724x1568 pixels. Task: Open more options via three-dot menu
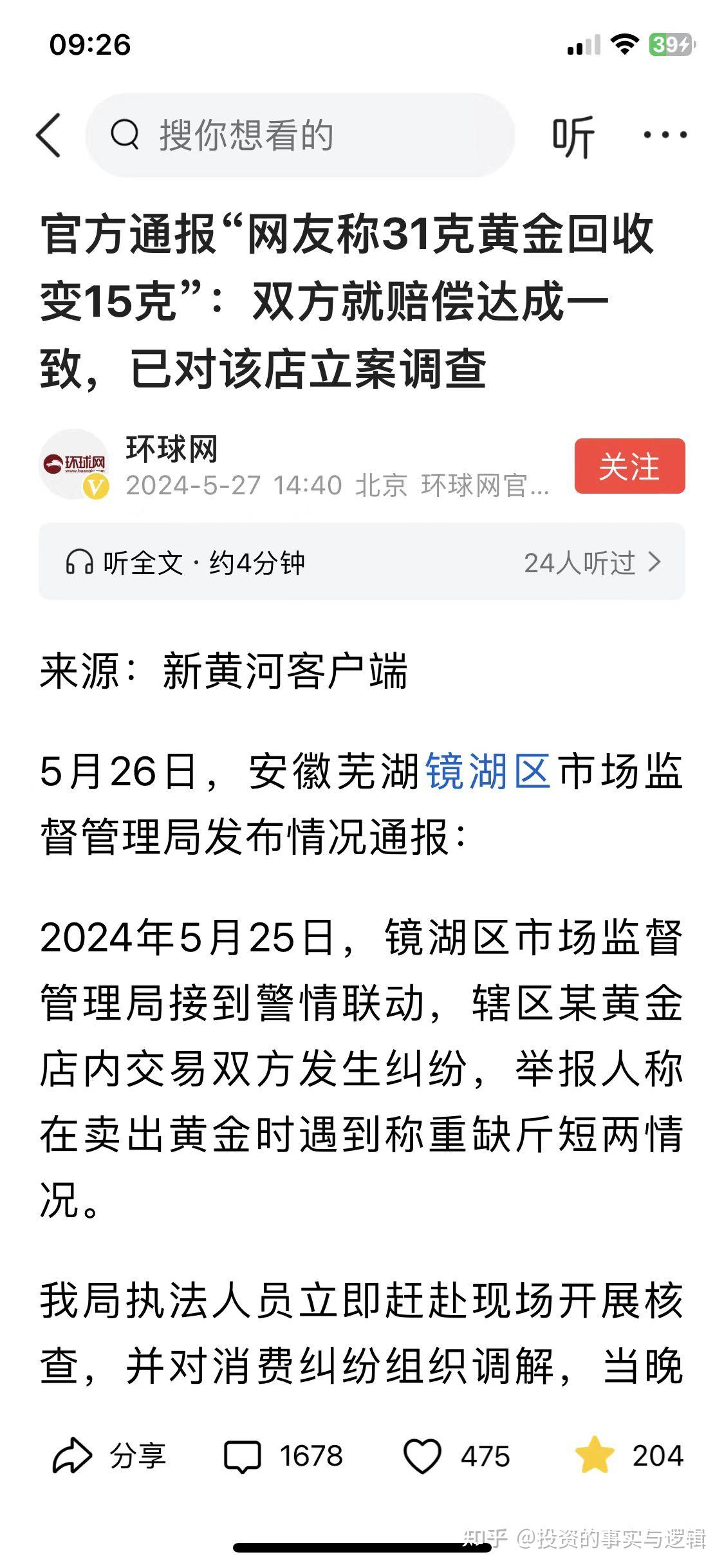pos(664,135)
